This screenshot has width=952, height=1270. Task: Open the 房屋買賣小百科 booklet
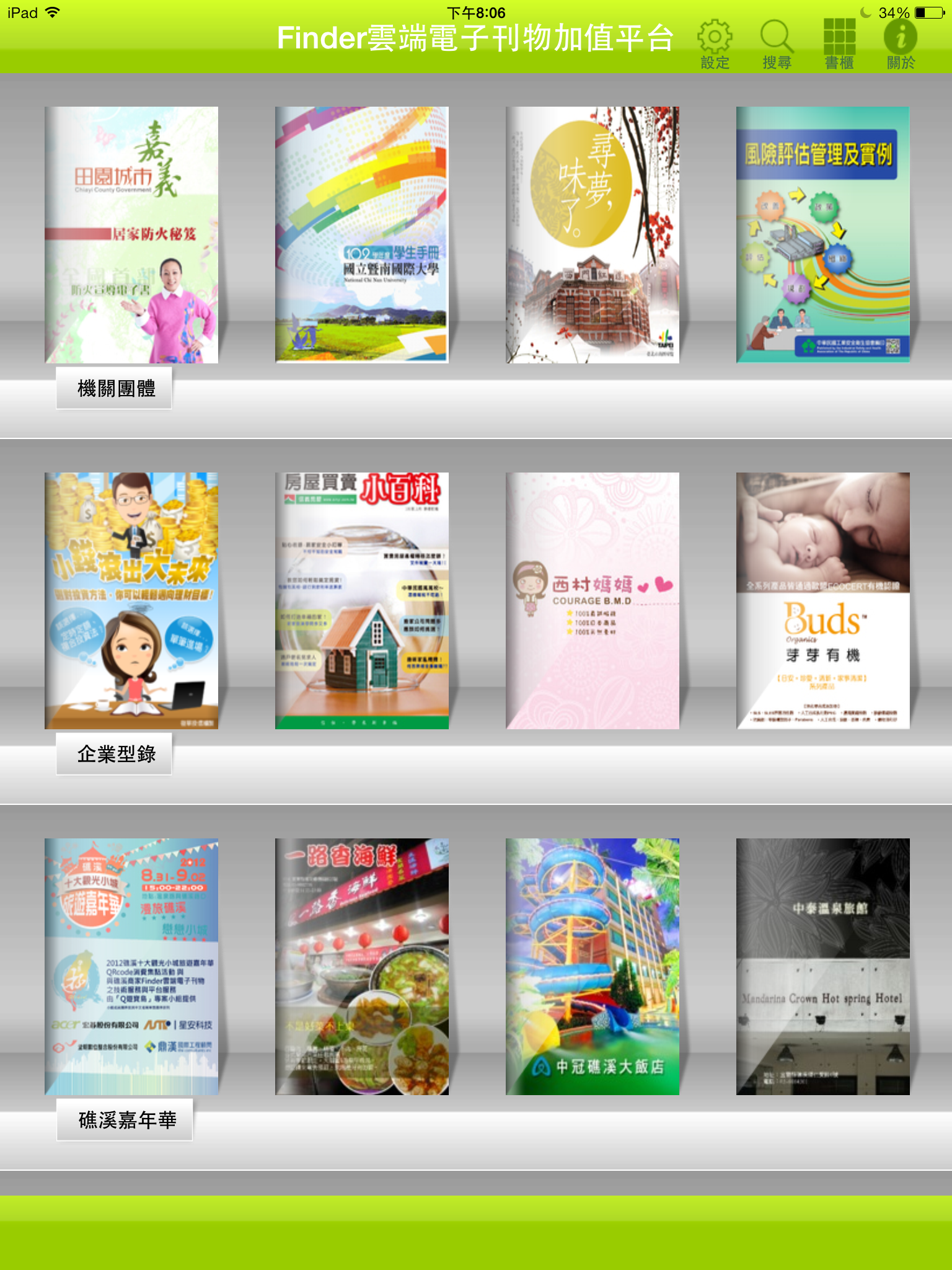(x=362, y=600)
